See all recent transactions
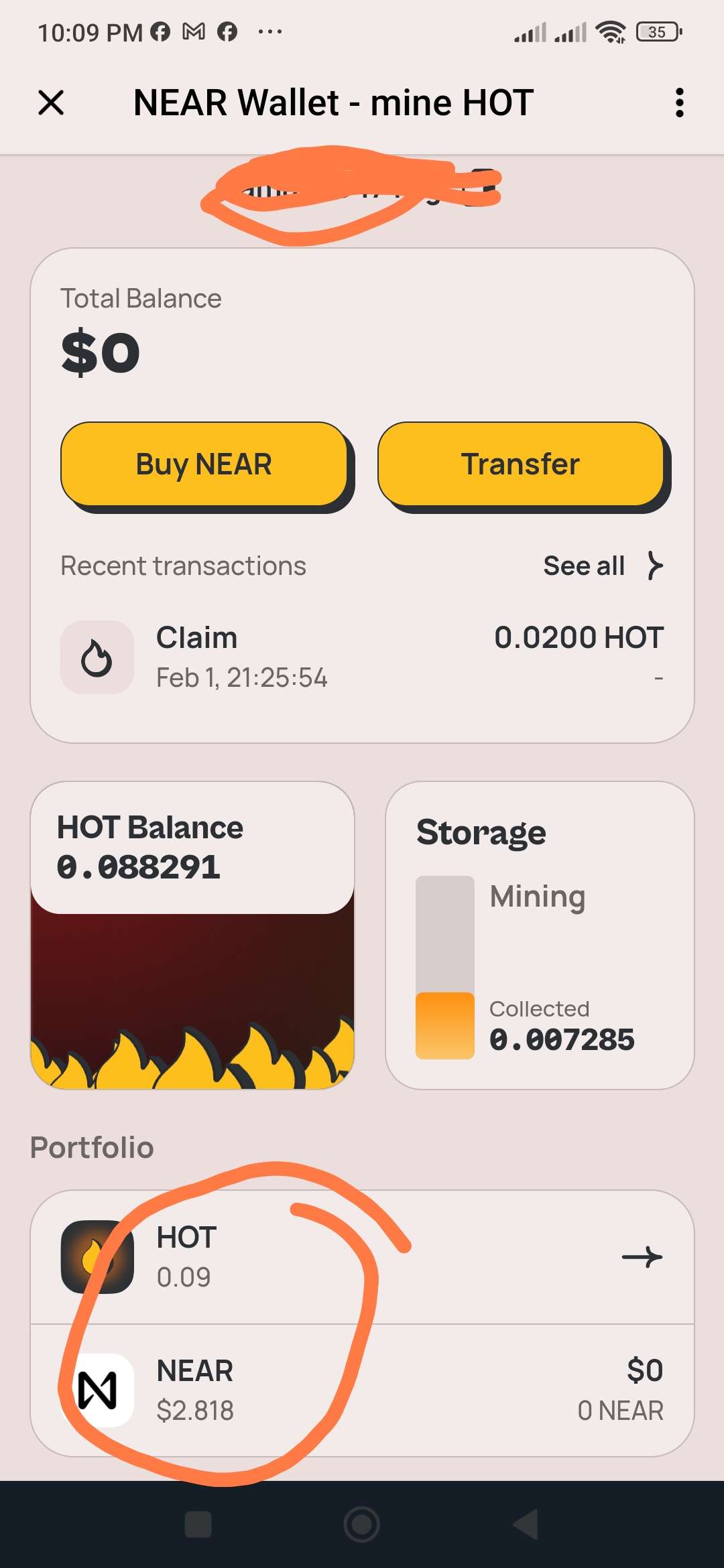Viewport: 724px width, 1568px height. 602,566
